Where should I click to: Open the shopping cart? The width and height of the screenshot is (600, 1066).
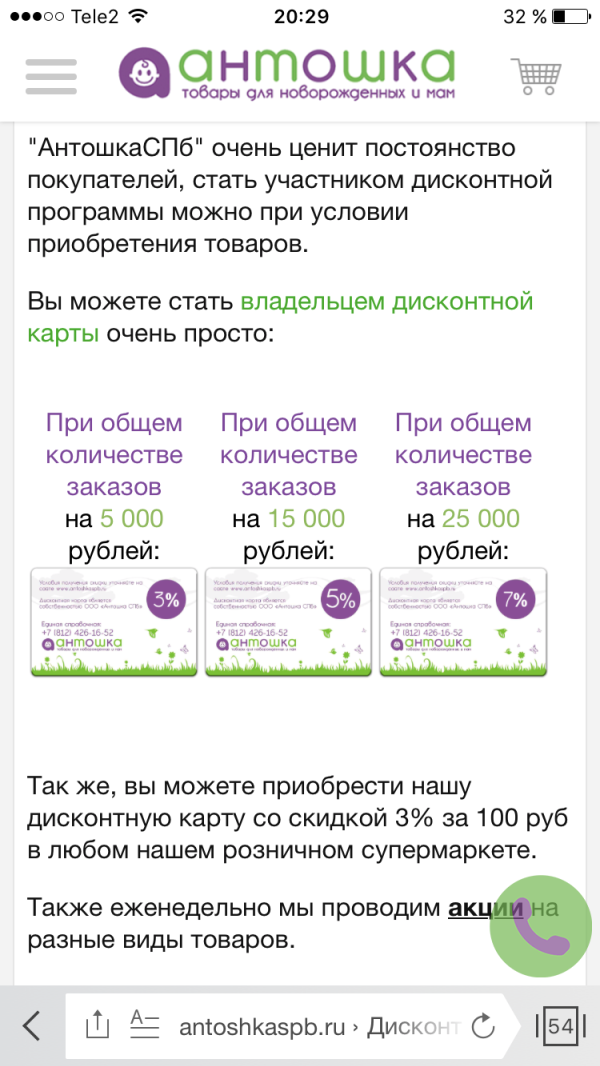[x=536, y=75]
